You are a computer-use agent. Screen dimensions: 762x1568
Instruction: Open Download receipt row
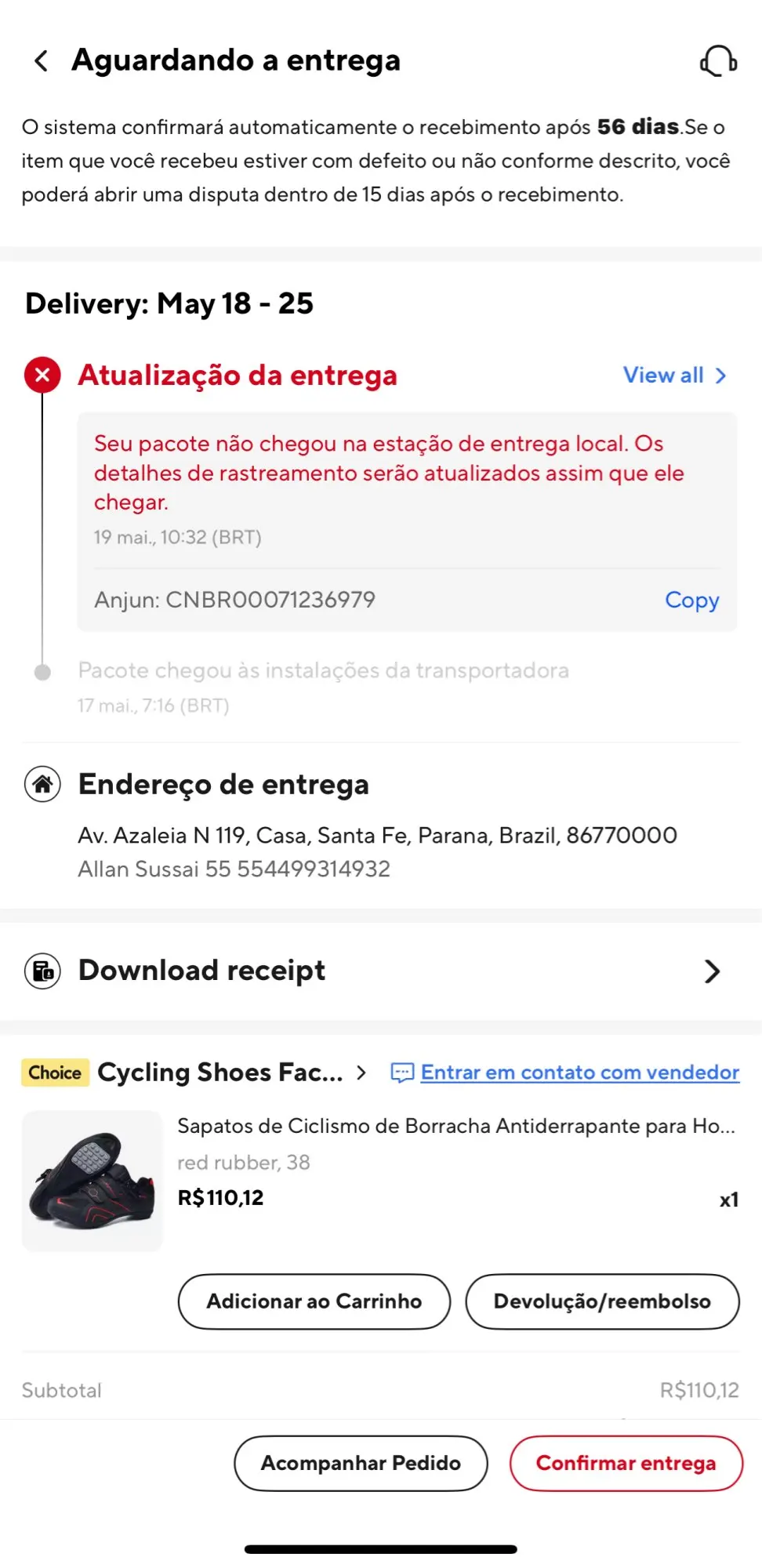[381, 971]
